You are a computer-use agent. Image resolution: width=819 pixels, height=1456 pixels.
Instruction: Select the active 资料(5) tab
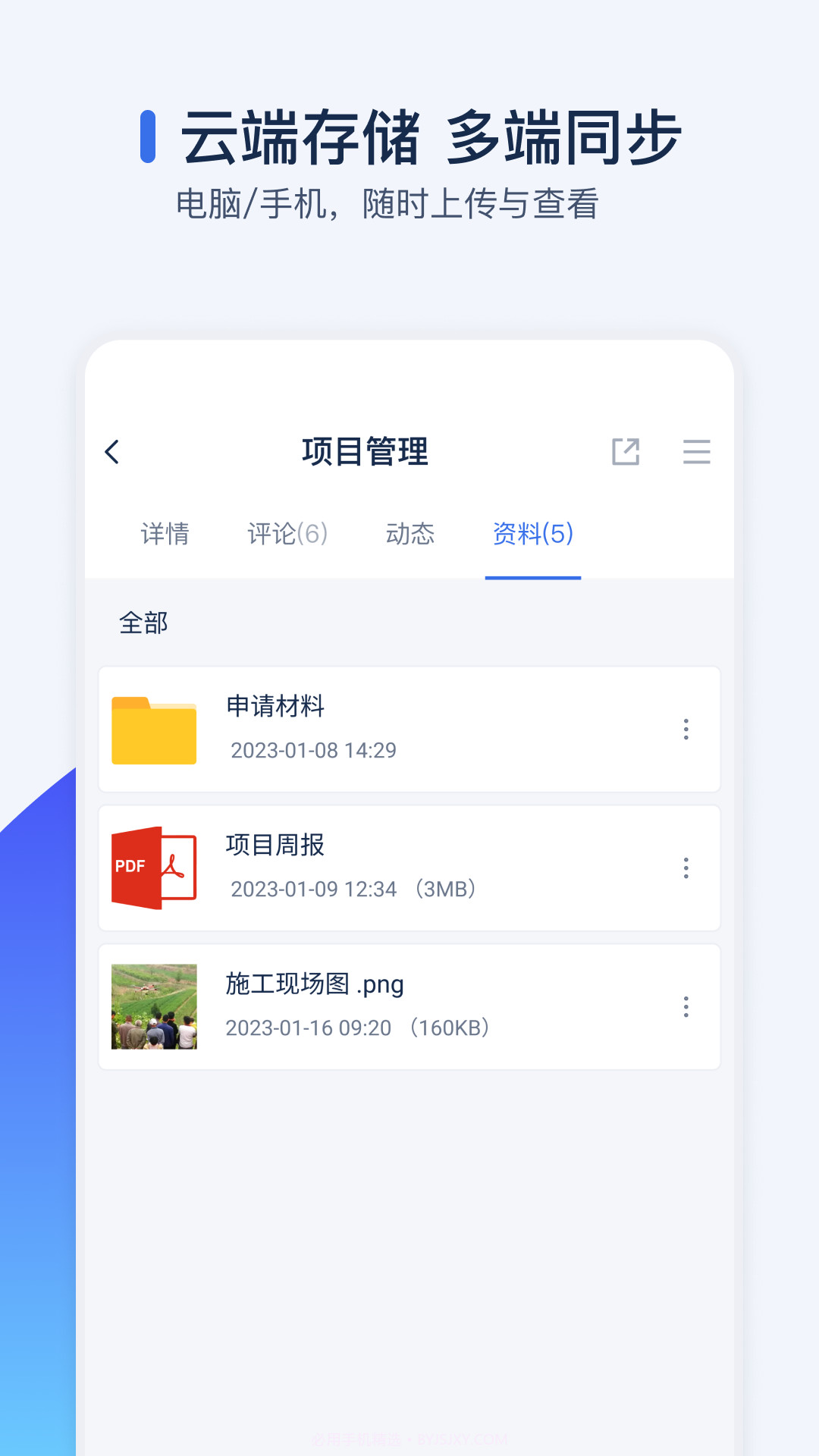[x=532, y=535]
